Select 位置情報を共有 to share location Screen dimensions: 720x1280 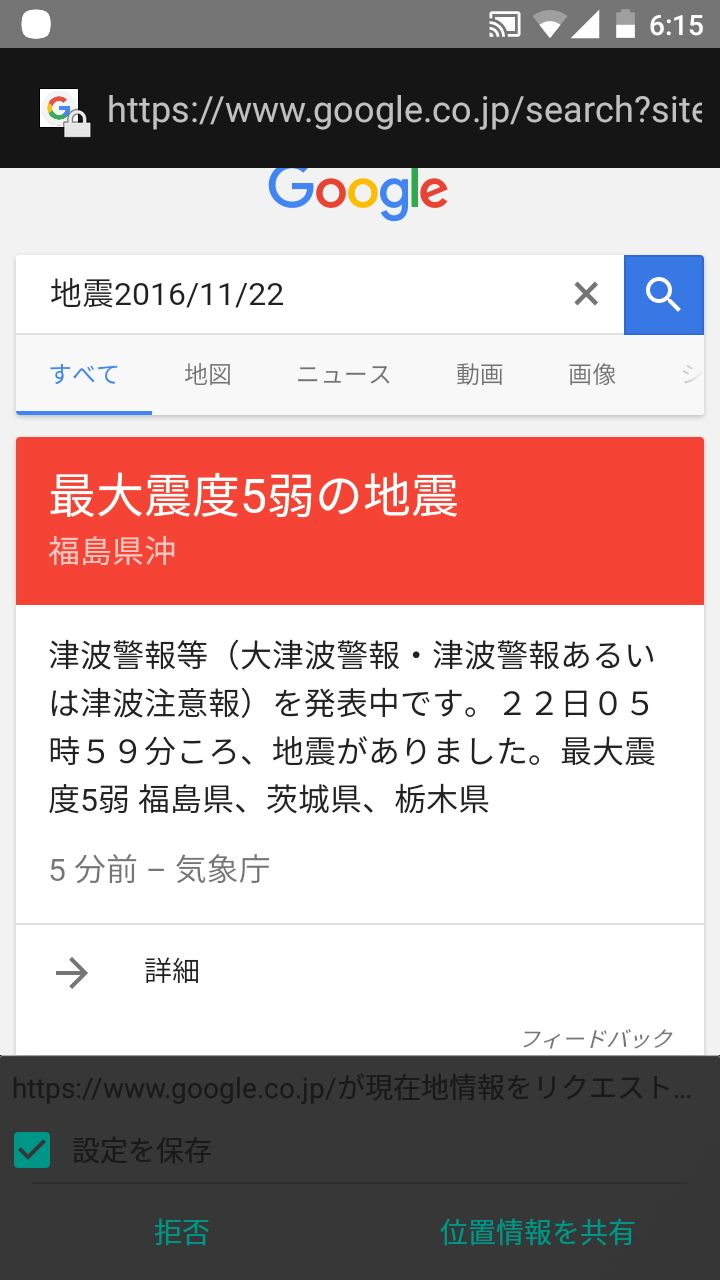(x=537, y=1232)
